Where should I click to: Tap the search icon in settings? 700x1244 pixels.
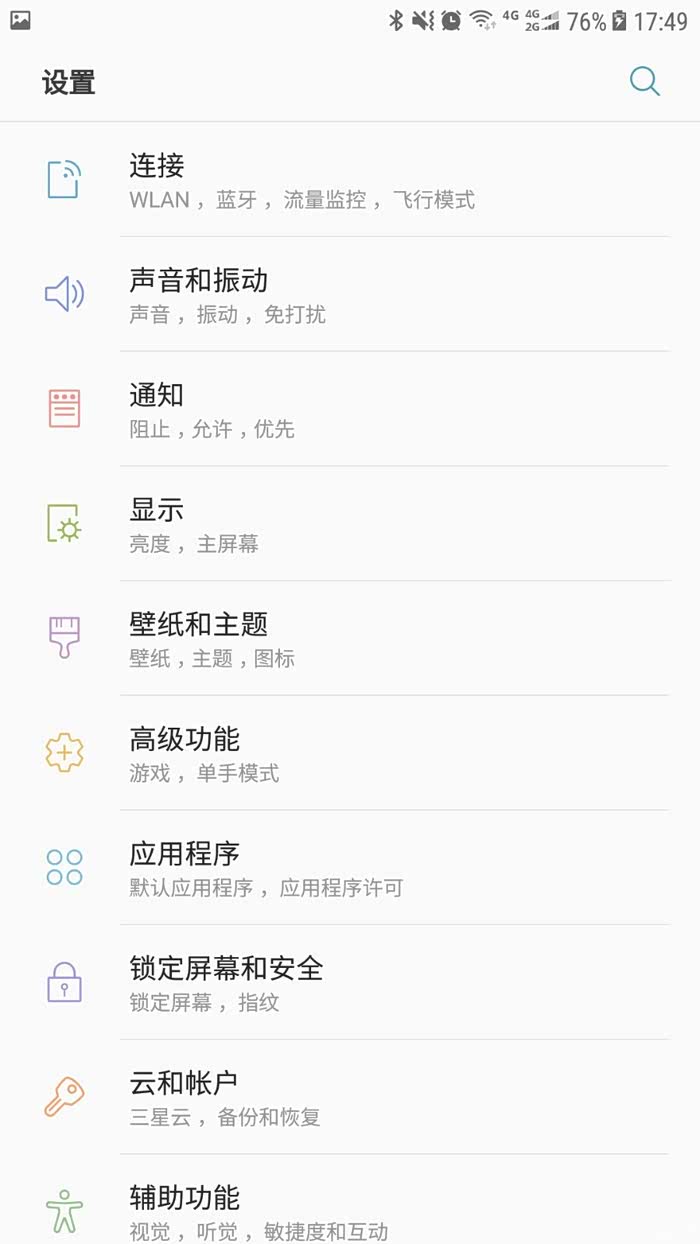pos(644,81)
